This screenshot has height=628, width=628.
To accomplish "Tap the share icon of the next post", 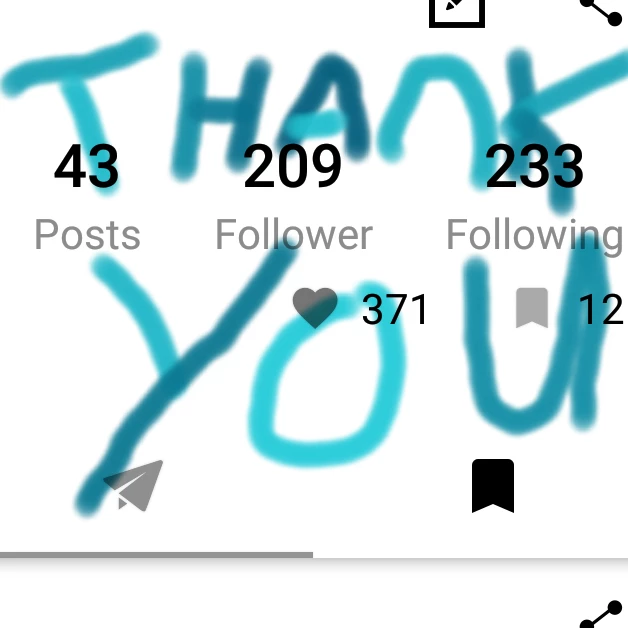I will [x=604, y=615].
